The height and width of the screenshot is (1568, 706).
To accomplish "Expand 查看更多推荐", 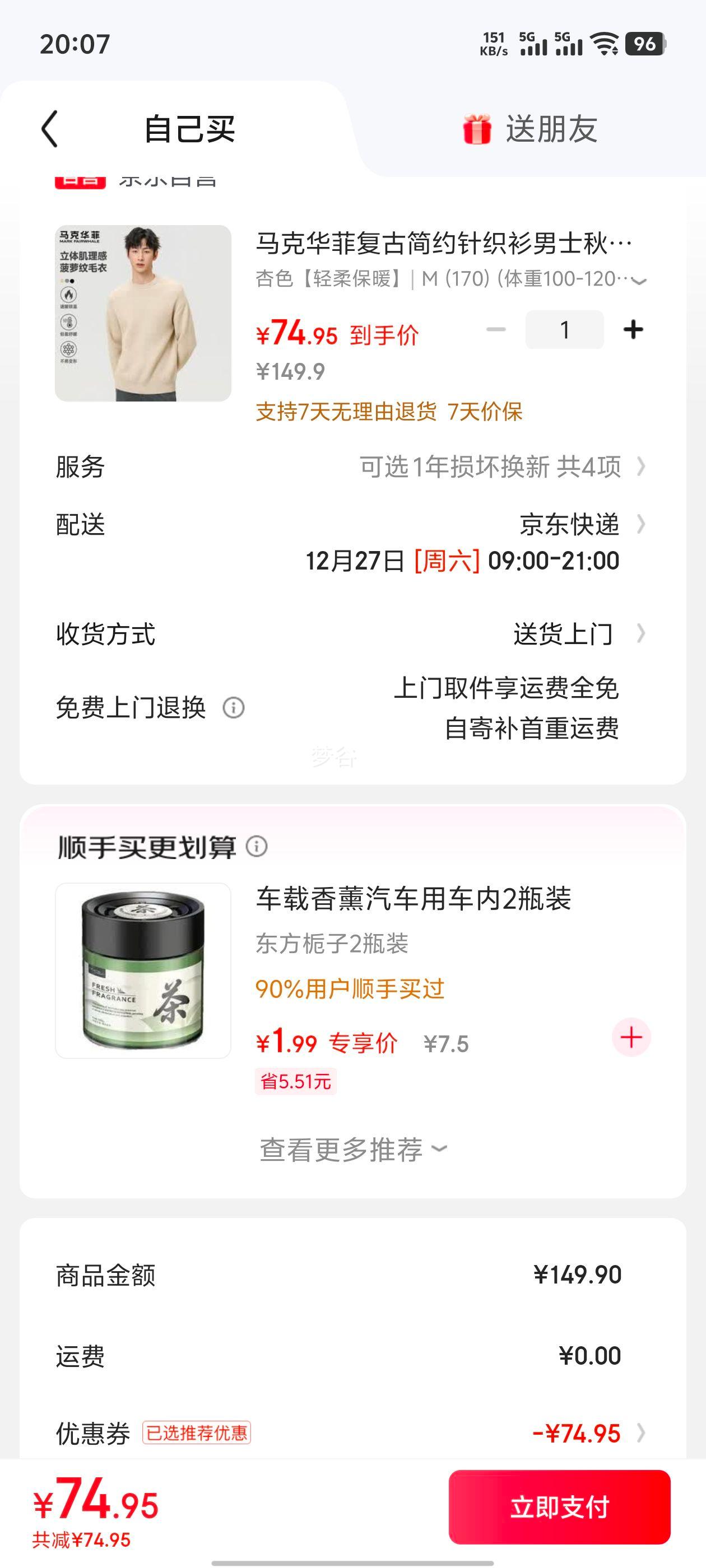I will (x=352, y=1150).
